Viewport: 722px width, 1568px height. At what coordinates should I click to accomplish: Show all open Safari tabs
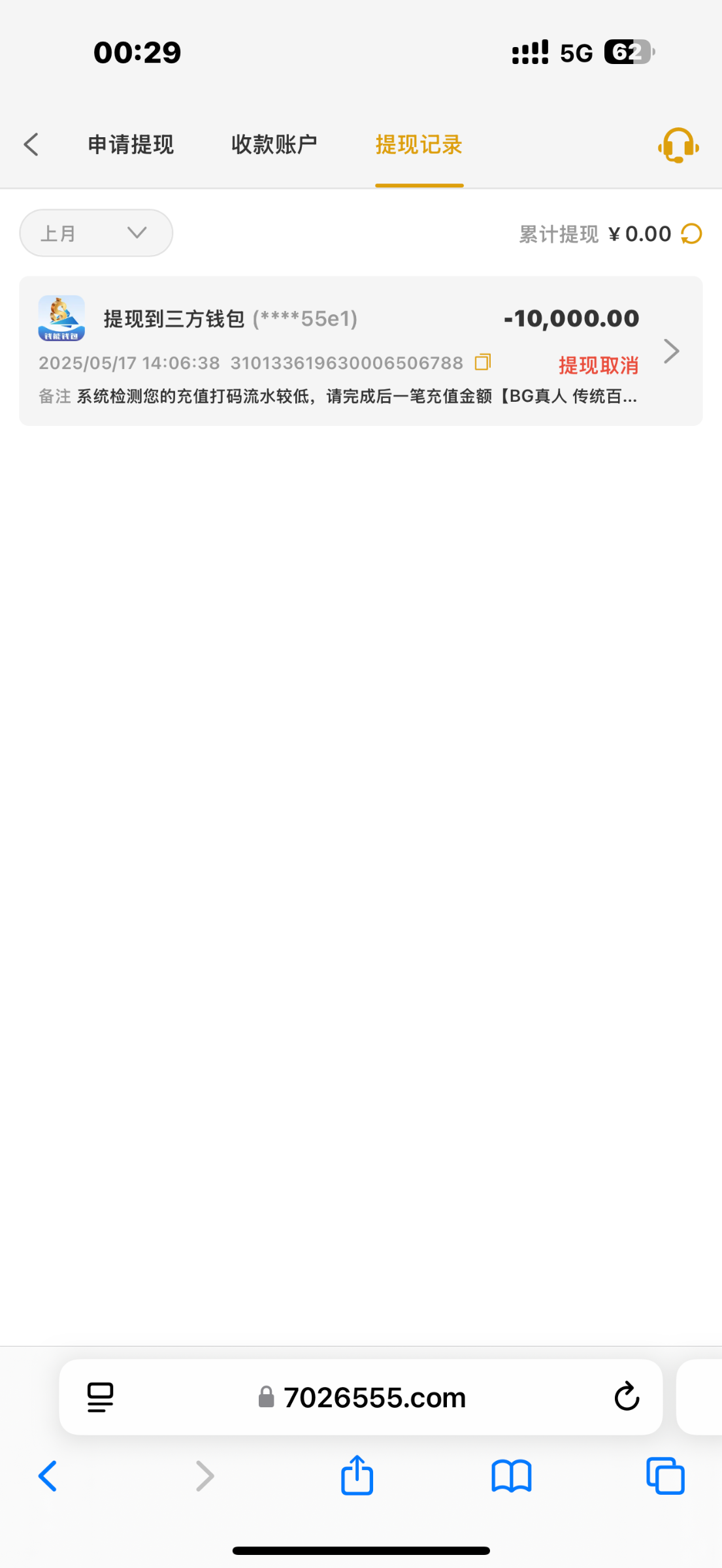tap(665, 1476)
